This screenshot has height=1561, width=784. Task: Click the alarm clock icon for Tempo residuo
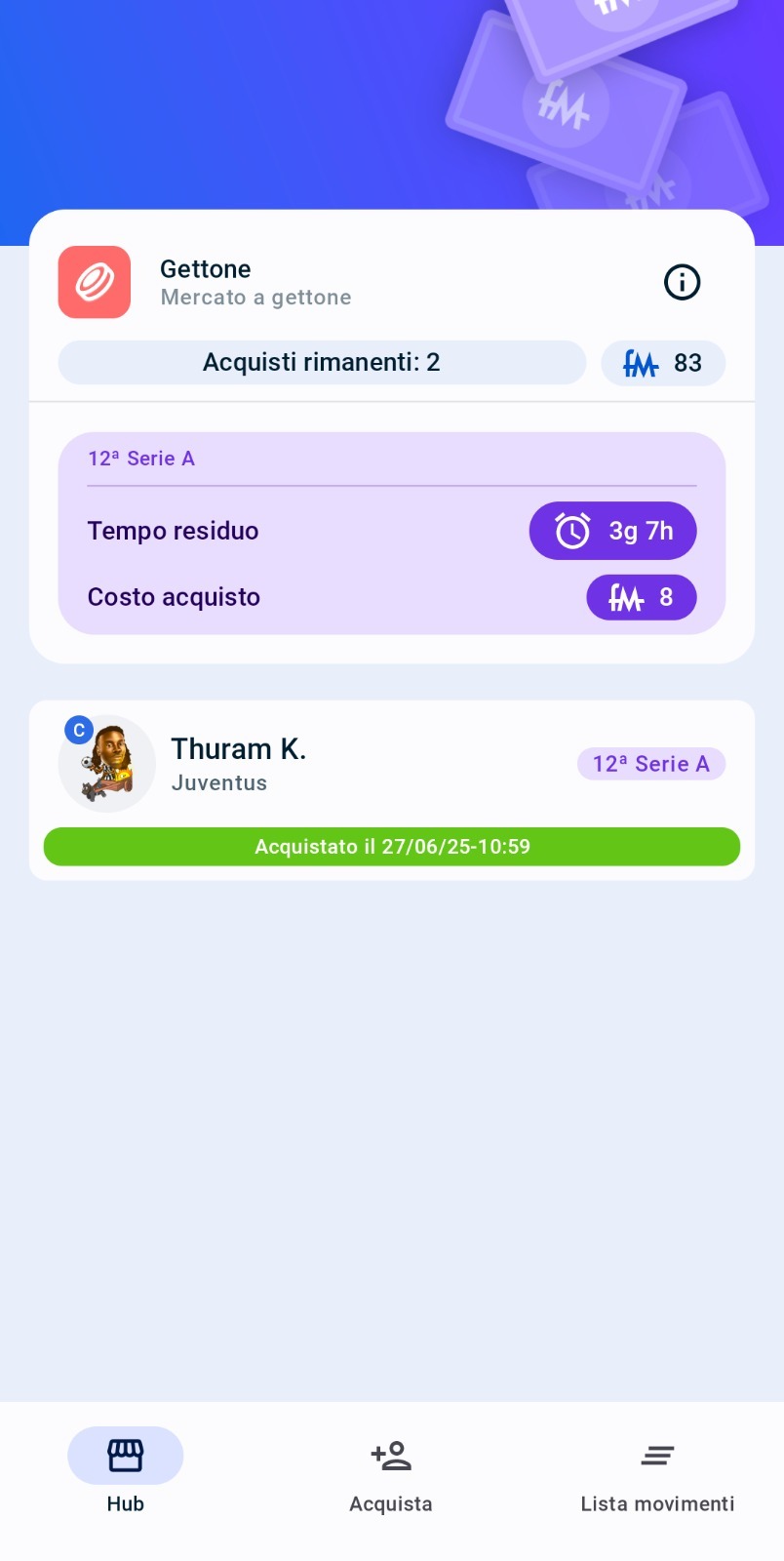click(573, 531)
